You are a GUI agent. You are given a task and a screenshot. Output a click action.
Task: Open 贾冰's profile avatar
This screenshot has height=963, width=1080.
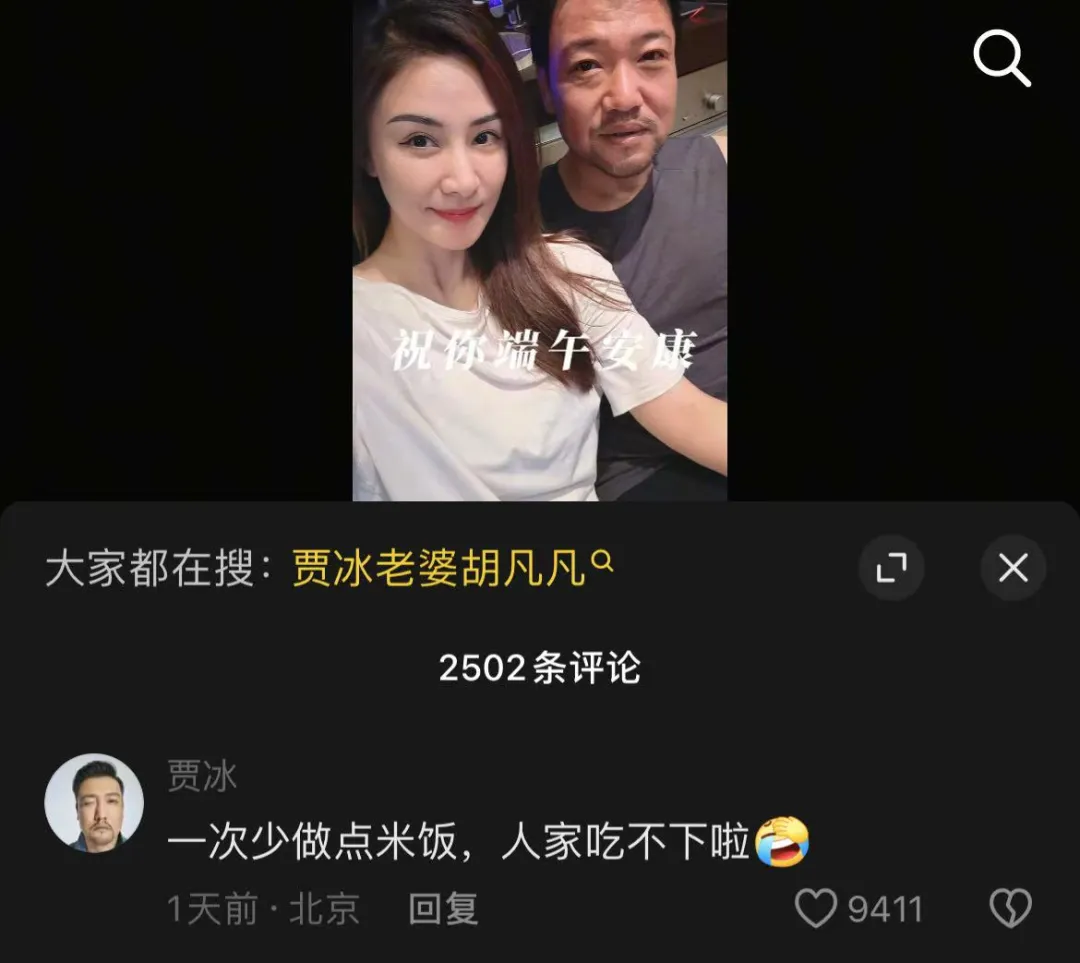(x=94, y=803)
